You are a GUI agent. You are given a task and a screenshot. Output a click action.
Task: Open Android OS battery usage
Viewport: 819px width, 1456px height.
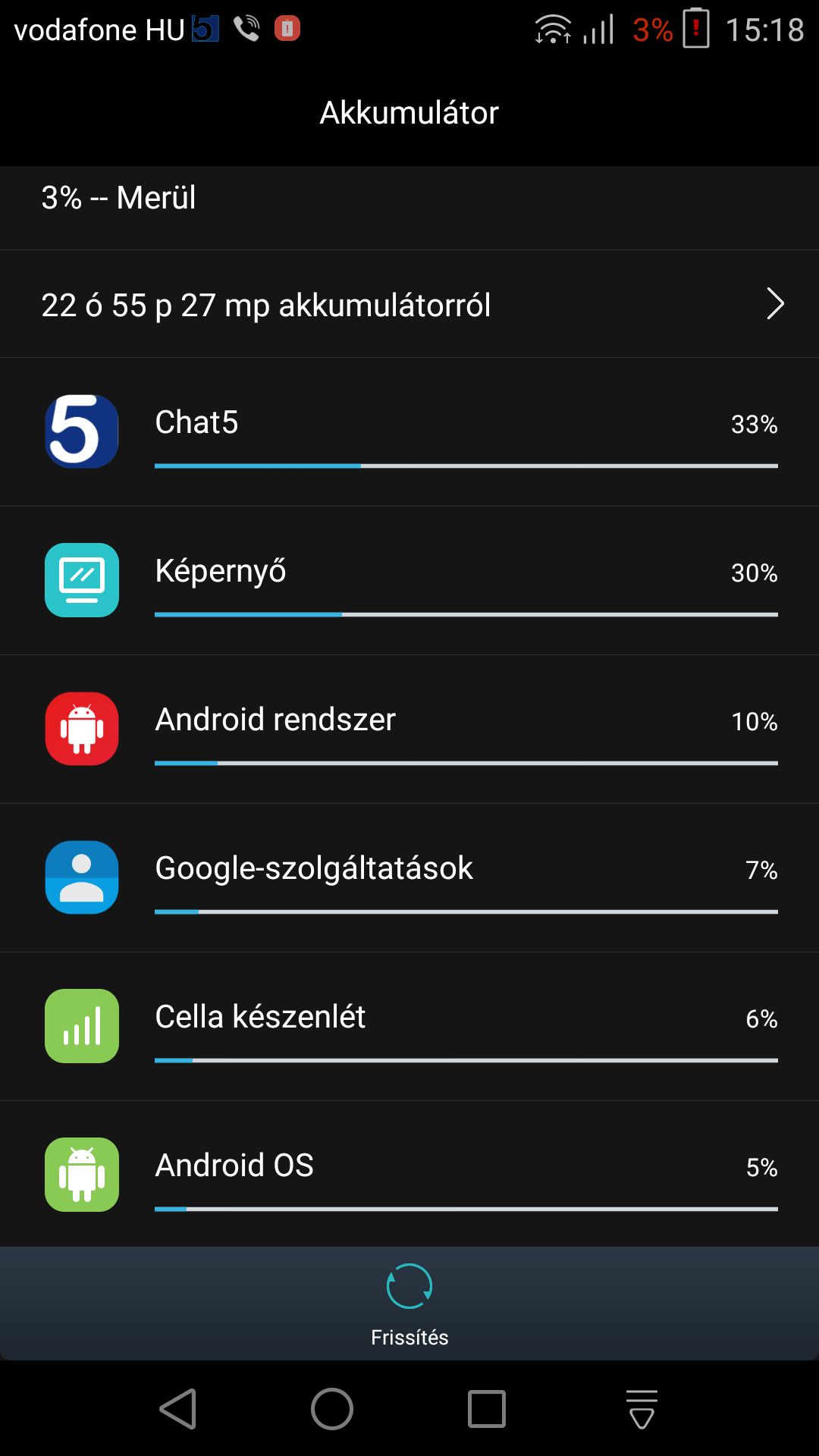(409, 1175)
